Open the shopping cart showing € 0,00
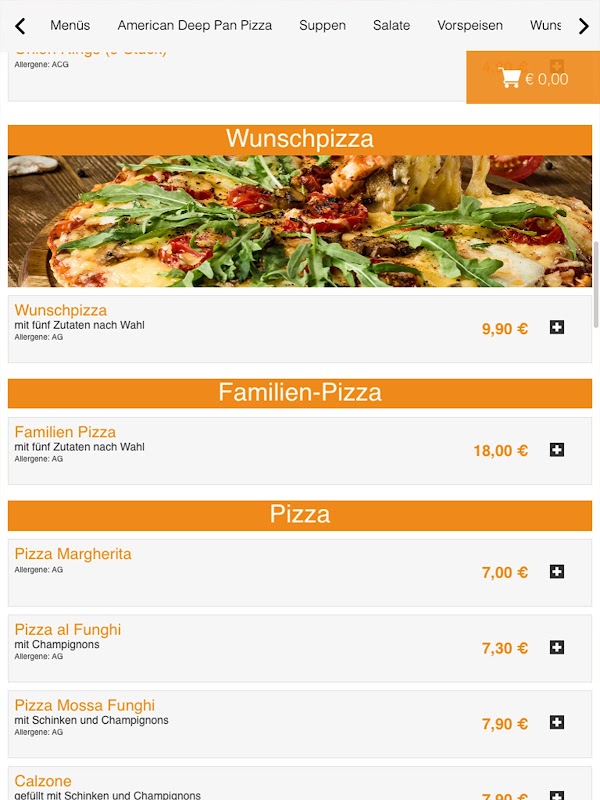This screenshot has width=600, height=800. (534, 79)
